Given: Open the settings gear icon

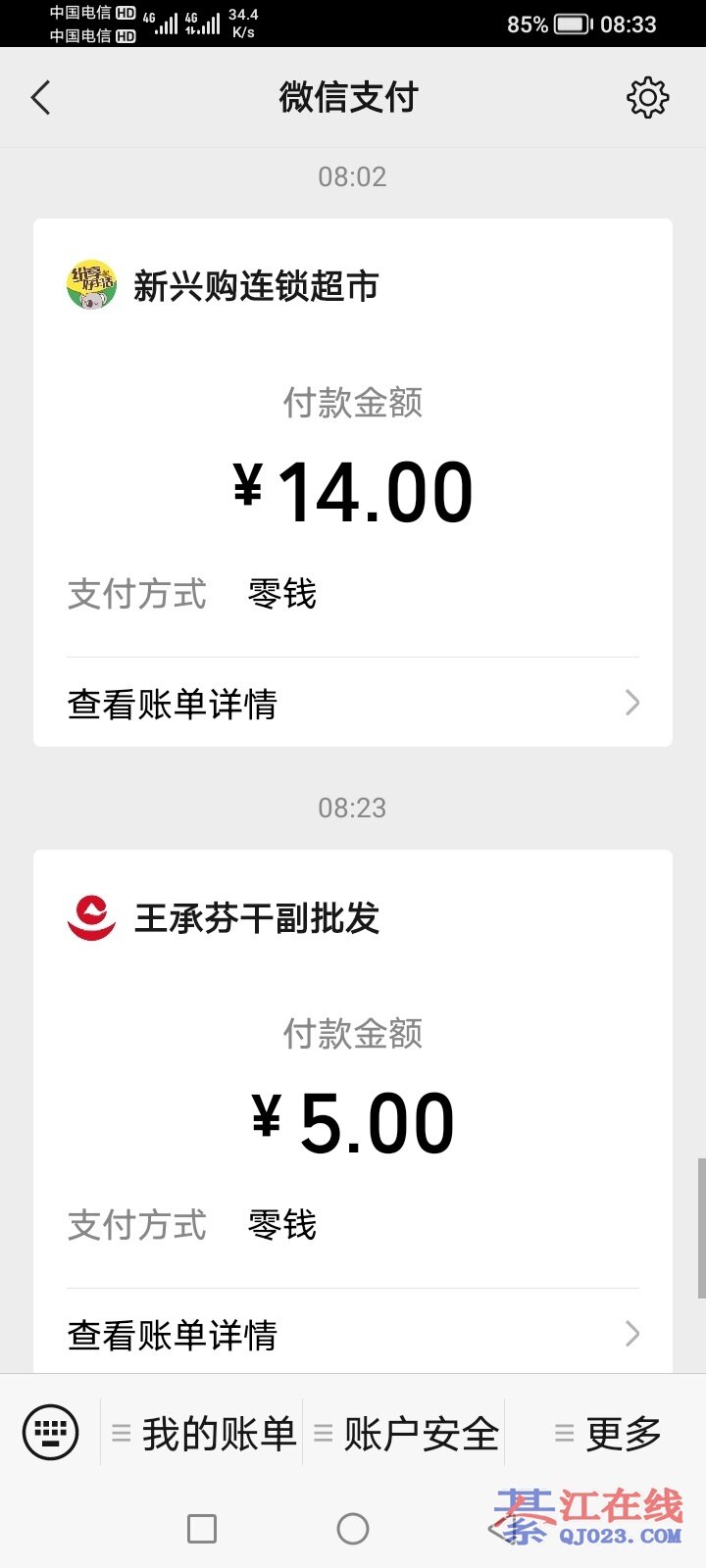Looking at the screenshot, I should coord(647,98).
